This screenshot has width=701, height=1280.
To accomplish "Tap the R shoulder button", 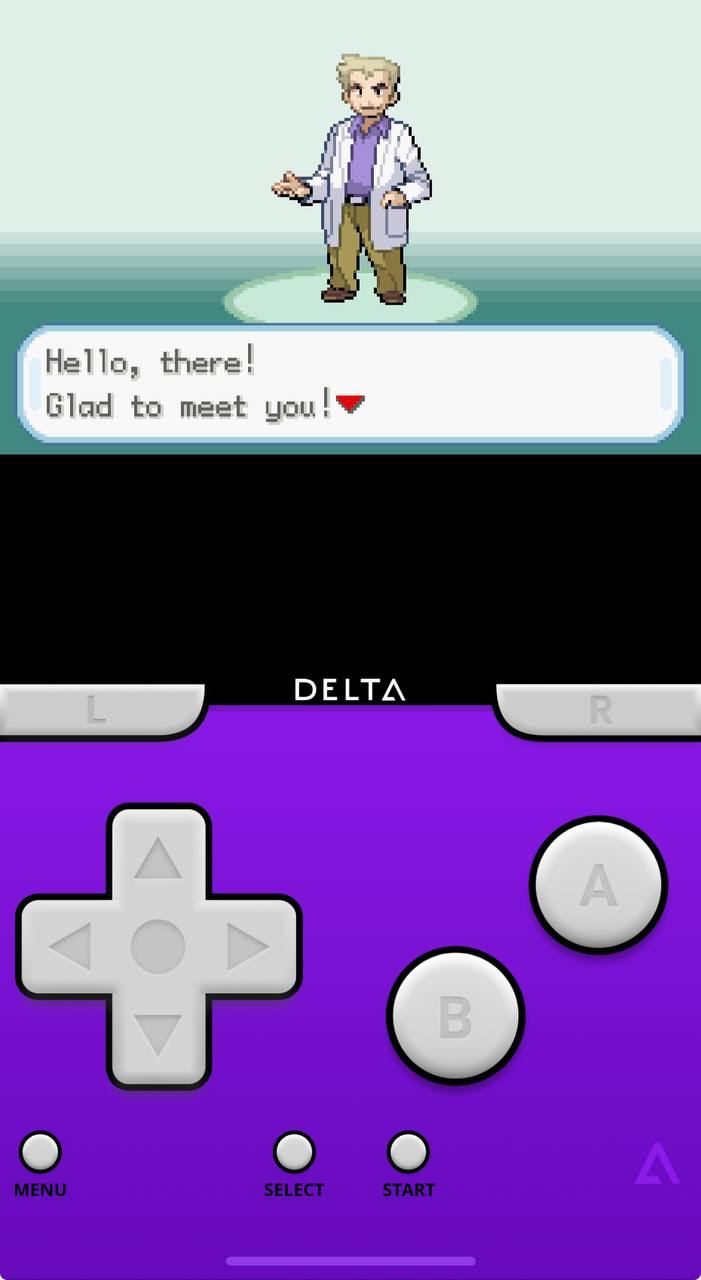I will (x=600, y=710).
